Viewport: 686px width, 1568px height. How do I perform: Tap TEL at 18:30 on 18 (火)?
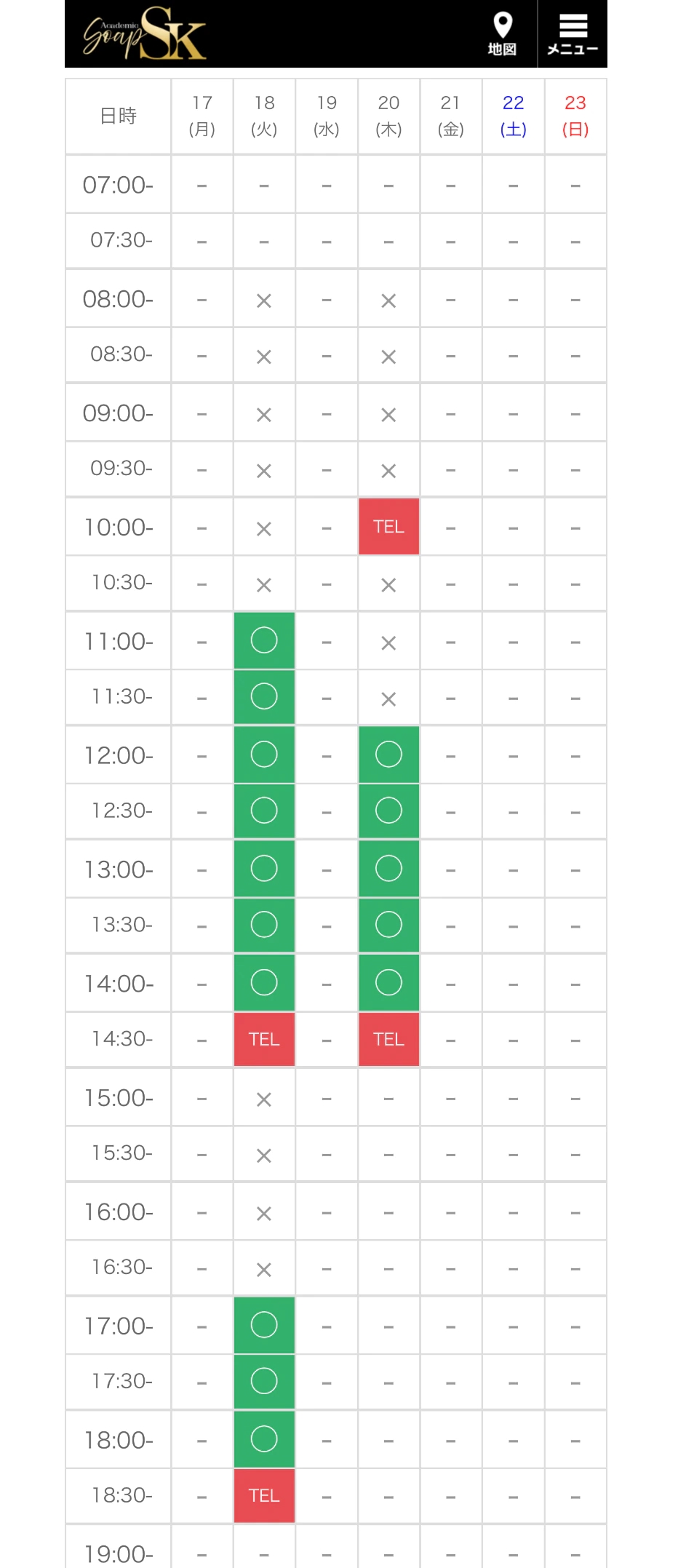(264, 1495)
